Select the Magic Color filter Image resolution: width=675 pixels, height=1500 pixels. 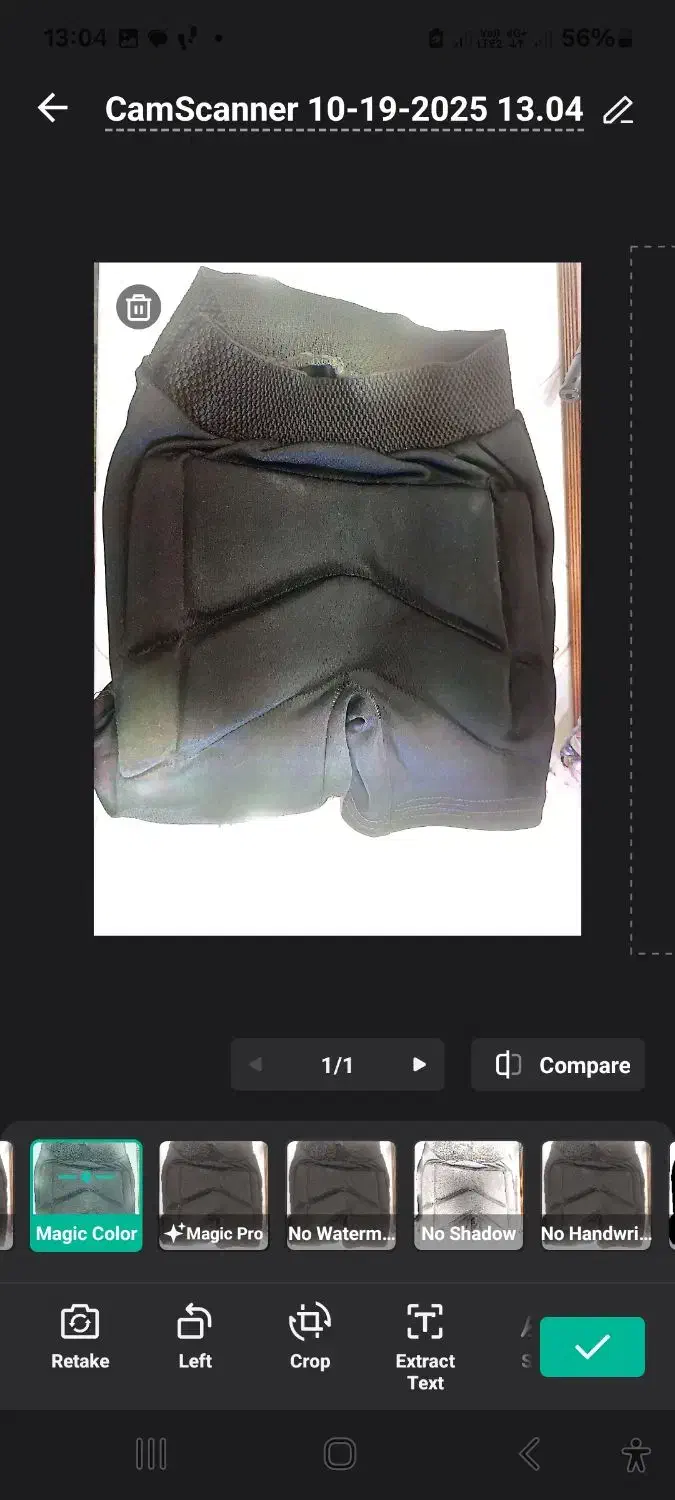pos(86,1195)
